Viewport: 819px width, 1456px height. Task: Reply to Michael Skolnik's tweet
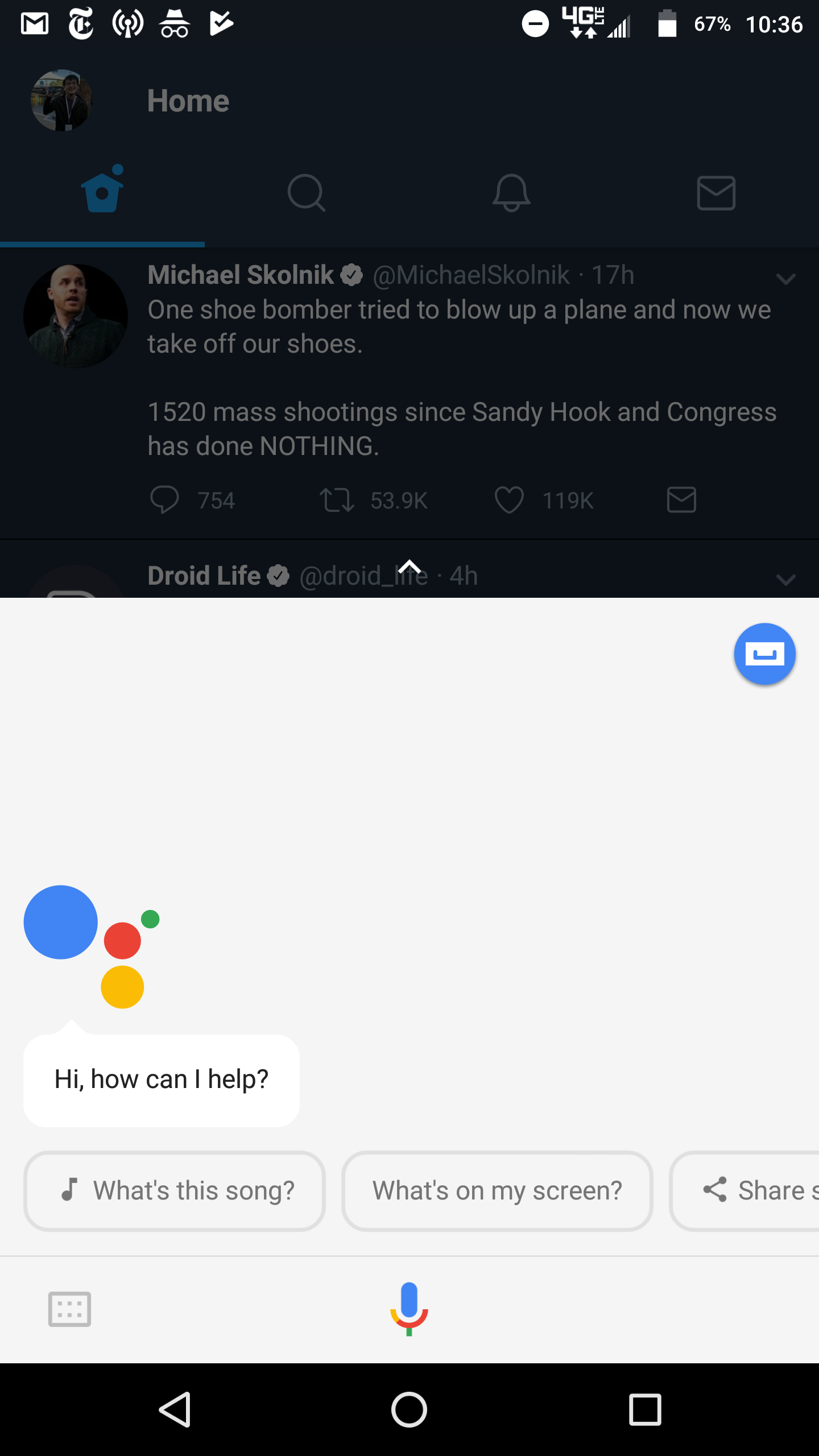point(165,500)
